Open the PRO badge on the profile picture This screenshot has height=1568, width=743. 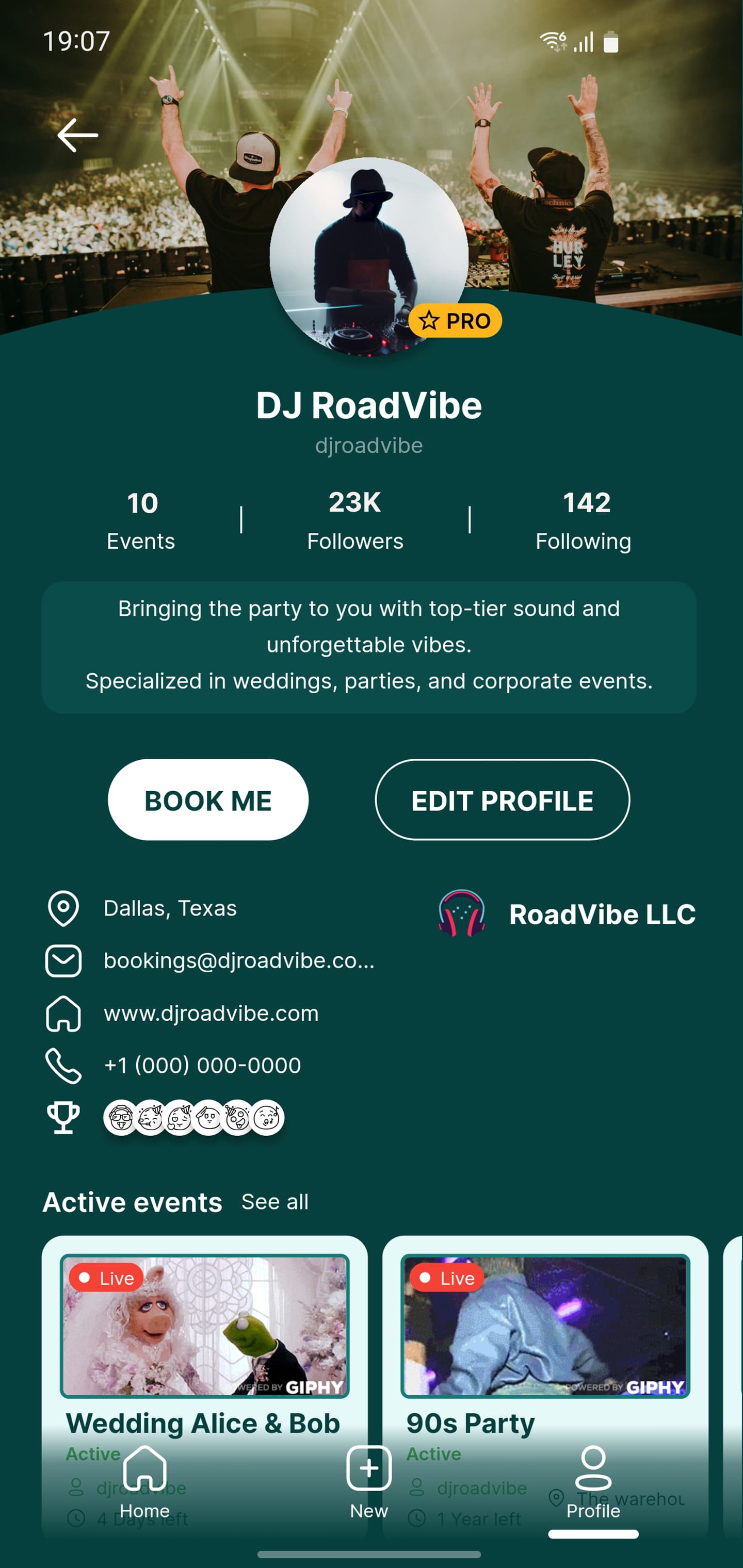pyautogui.click(x=456, y=321)
